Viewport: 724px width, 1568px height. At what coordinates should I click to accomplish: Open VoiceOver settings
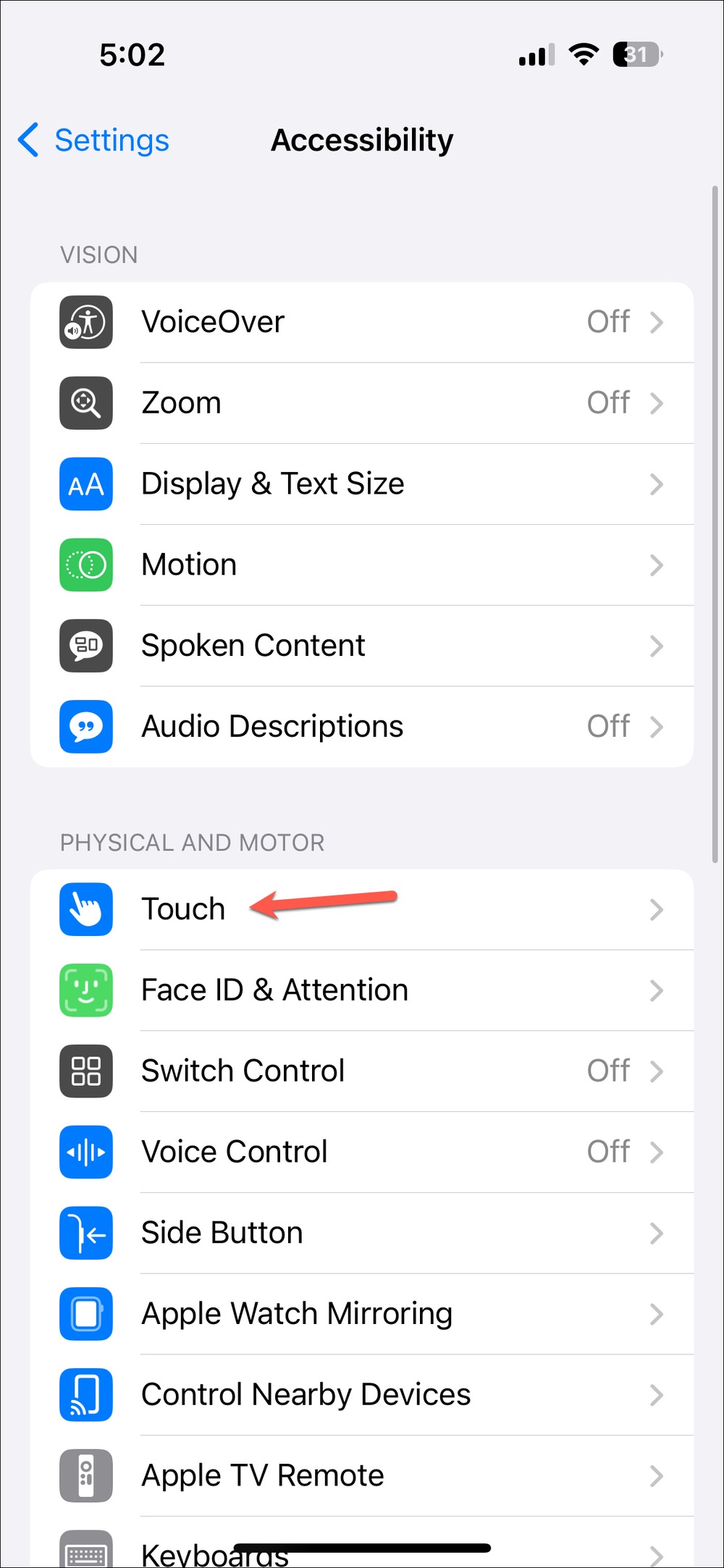[362, 322]
